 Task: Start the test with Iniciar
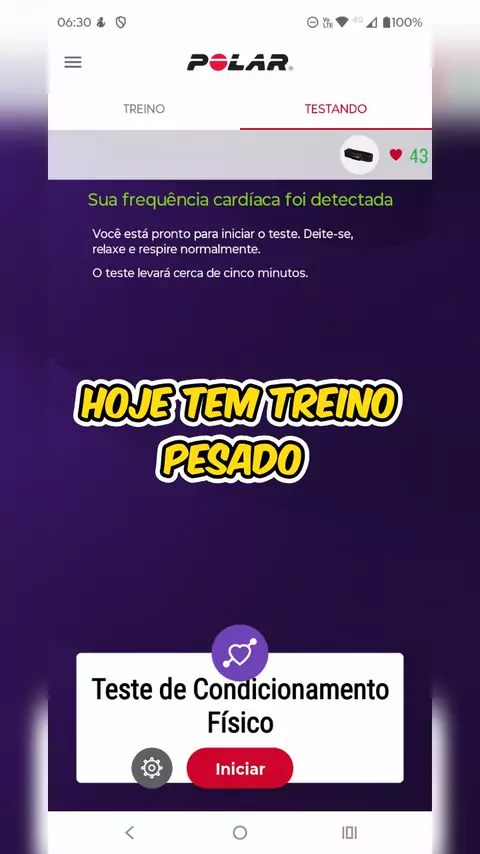click(x=240, y=768)
